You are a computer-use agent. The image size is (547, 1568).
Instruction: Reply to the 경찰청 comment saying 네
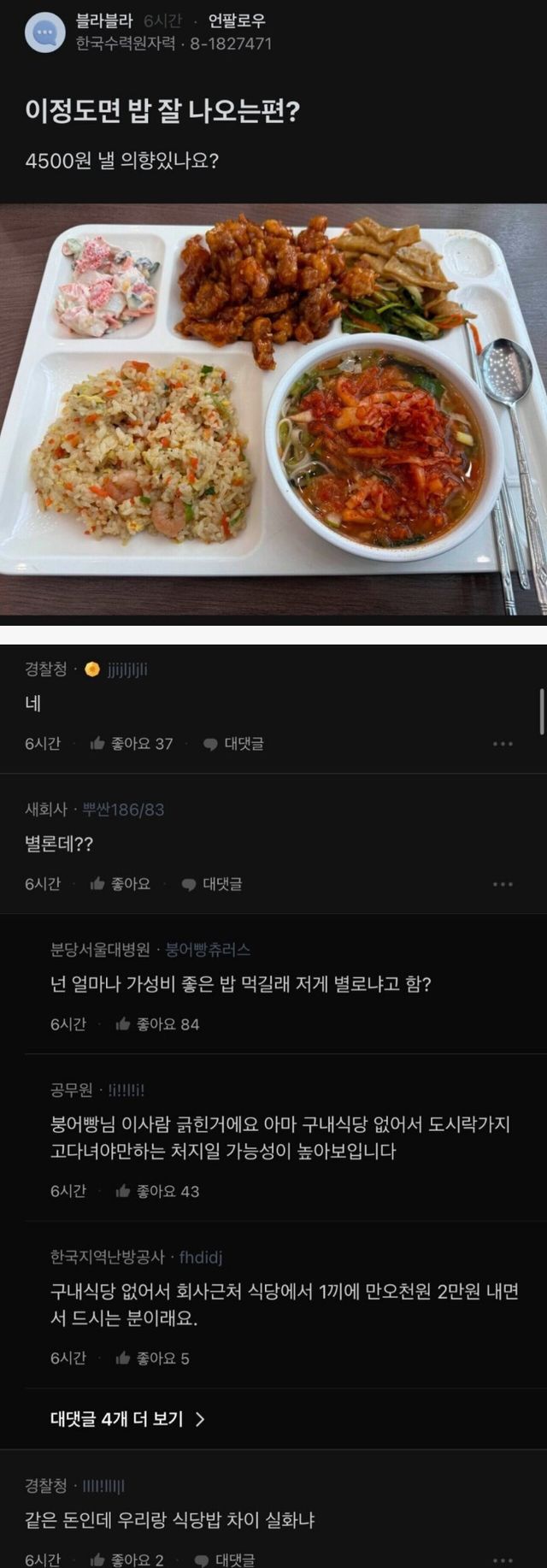[234, 744]
